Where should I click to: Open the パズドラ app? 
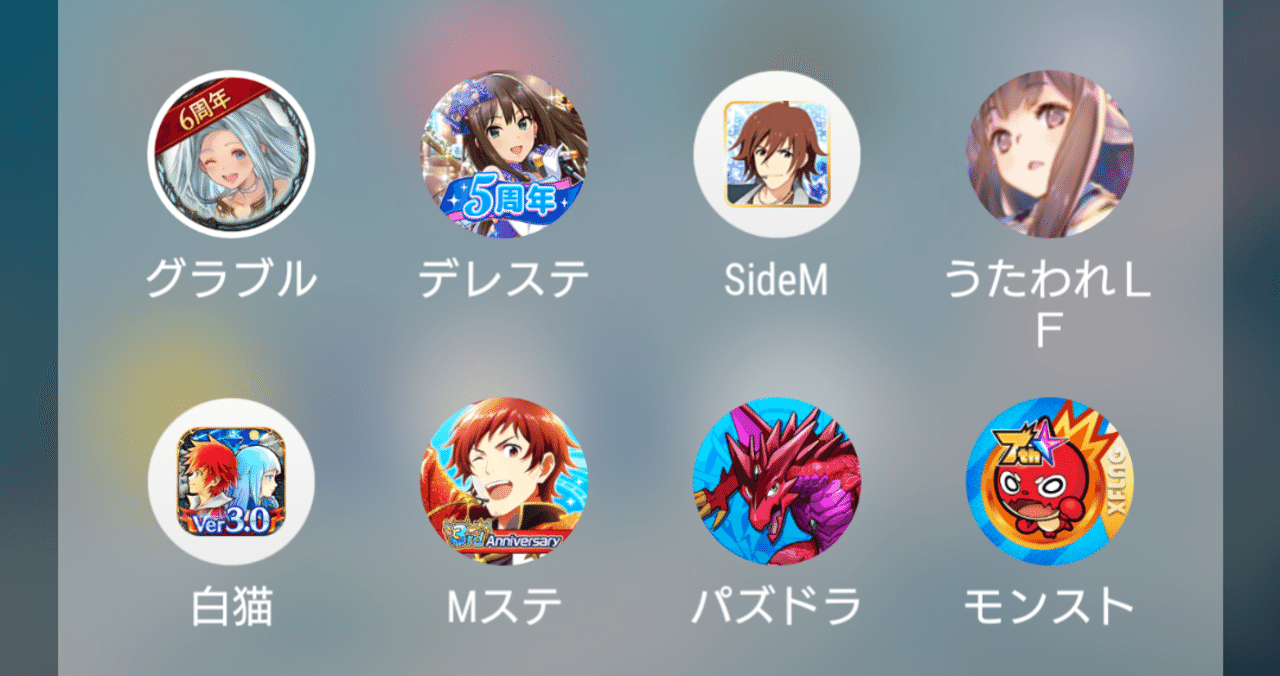tap(777, 481)
